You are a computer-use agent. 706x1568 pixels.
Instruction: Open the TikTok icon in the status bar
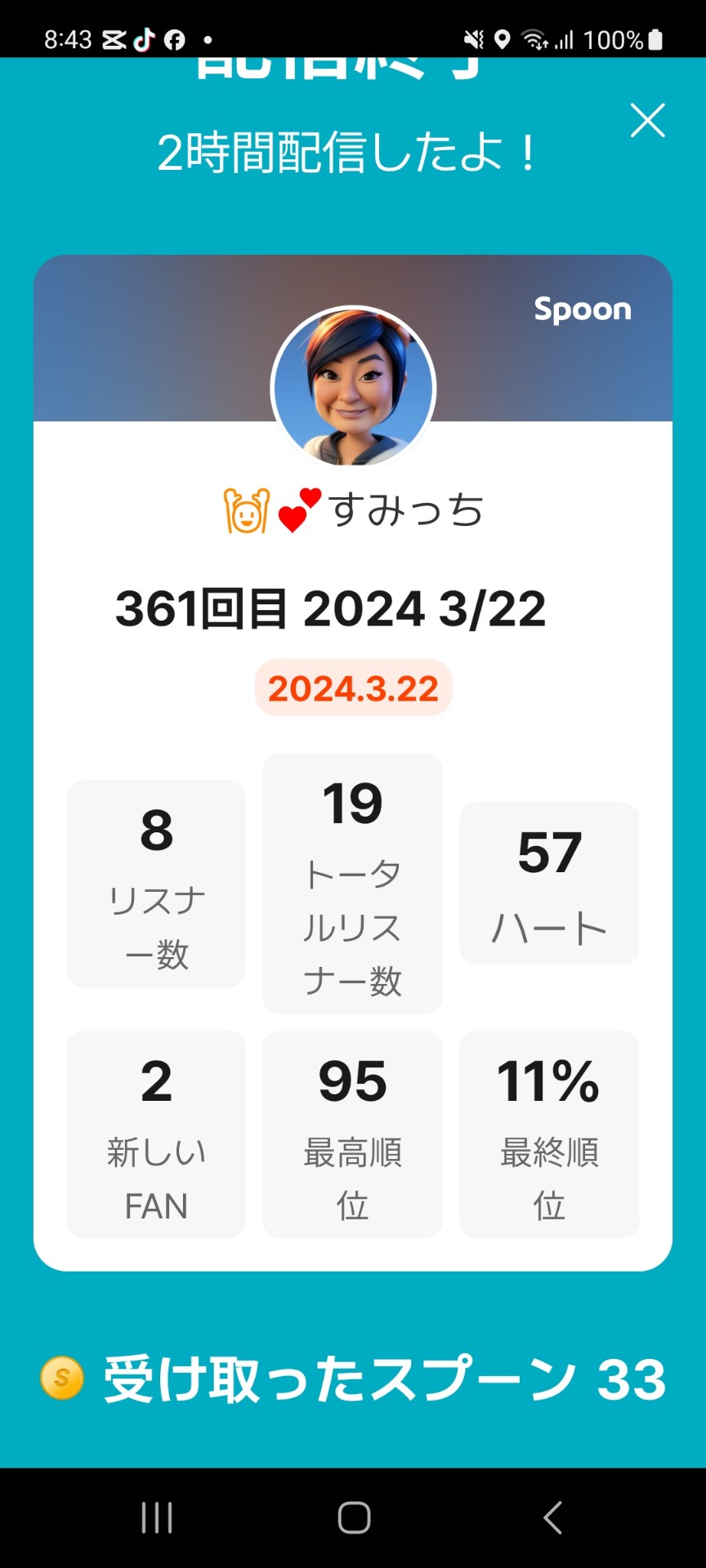tap(145, 38)
